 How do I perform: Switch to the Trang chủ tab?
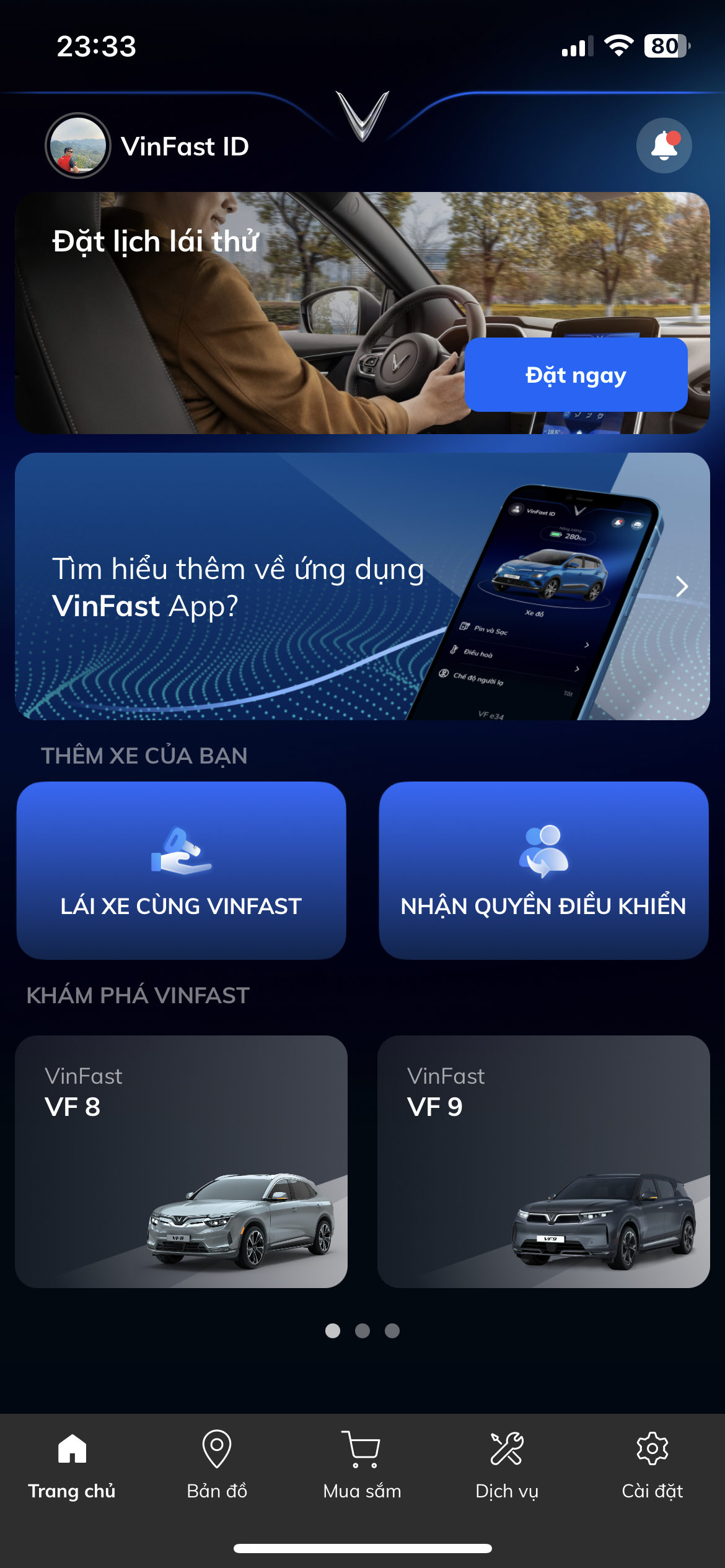click(72, 1465)
